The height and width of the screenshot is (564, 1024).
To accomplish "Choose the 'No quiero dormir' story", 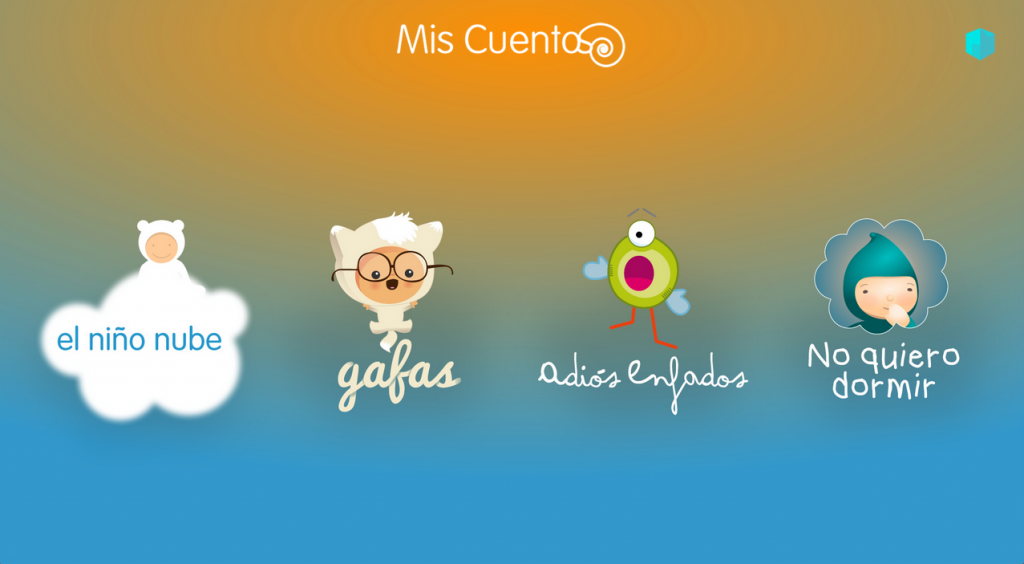I will (x=882, y=310).
